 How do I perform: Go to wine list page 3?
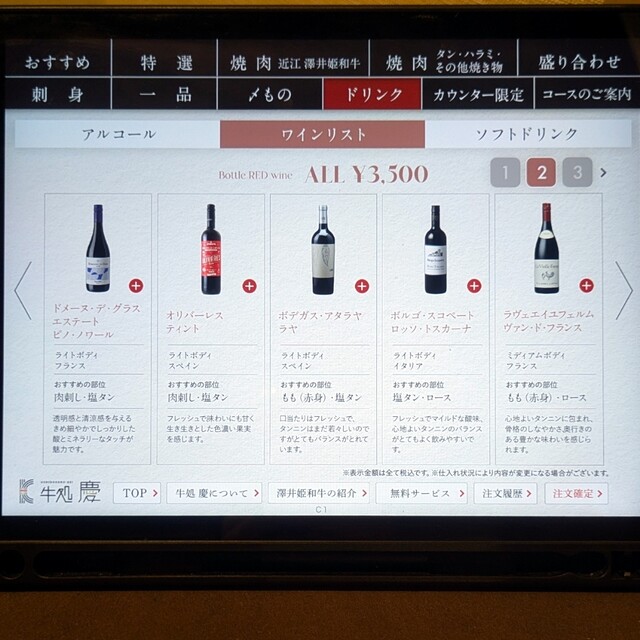point(576,173)
